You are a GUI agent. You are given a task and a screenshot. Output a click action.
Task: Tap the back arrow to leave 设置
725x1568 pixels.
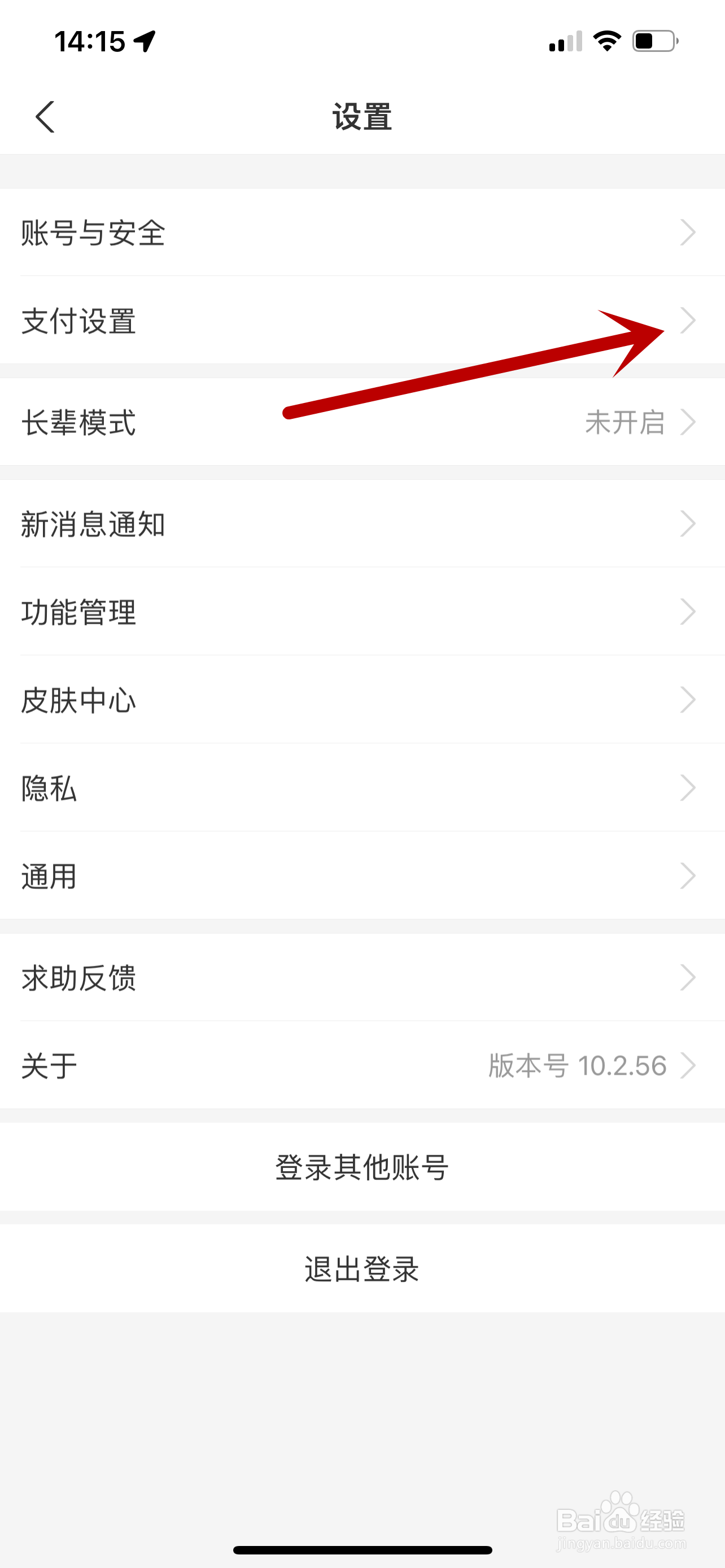coord(45,117)
